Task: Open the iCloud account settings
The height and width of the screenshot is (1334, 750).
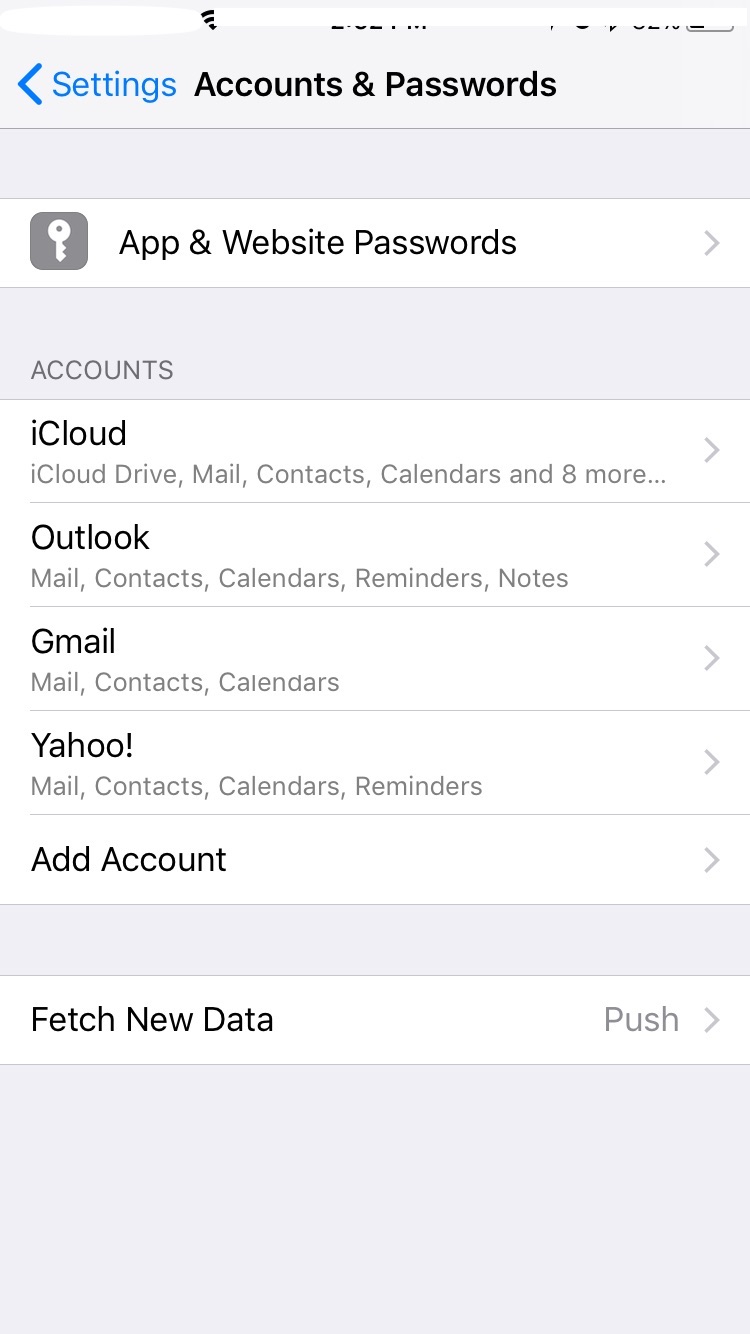Action: 374,451
